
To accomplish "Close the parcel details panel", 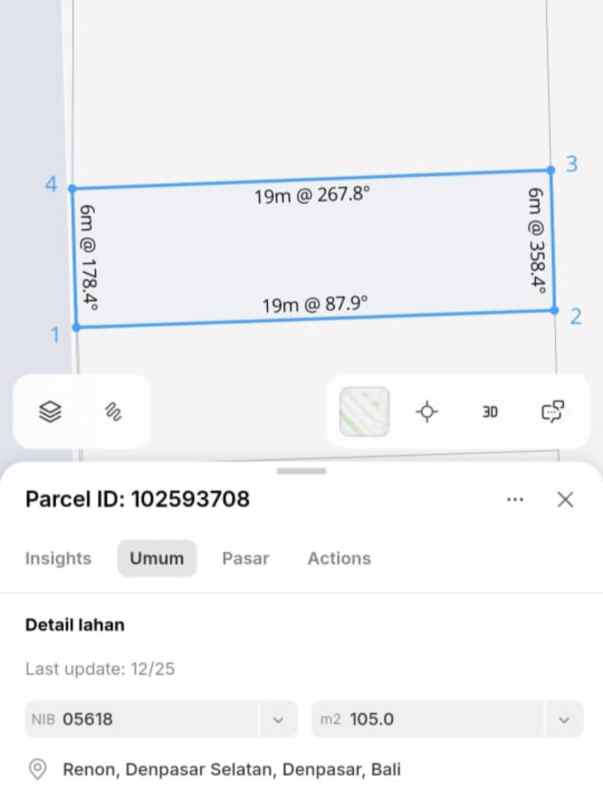I will coord(565,499).
